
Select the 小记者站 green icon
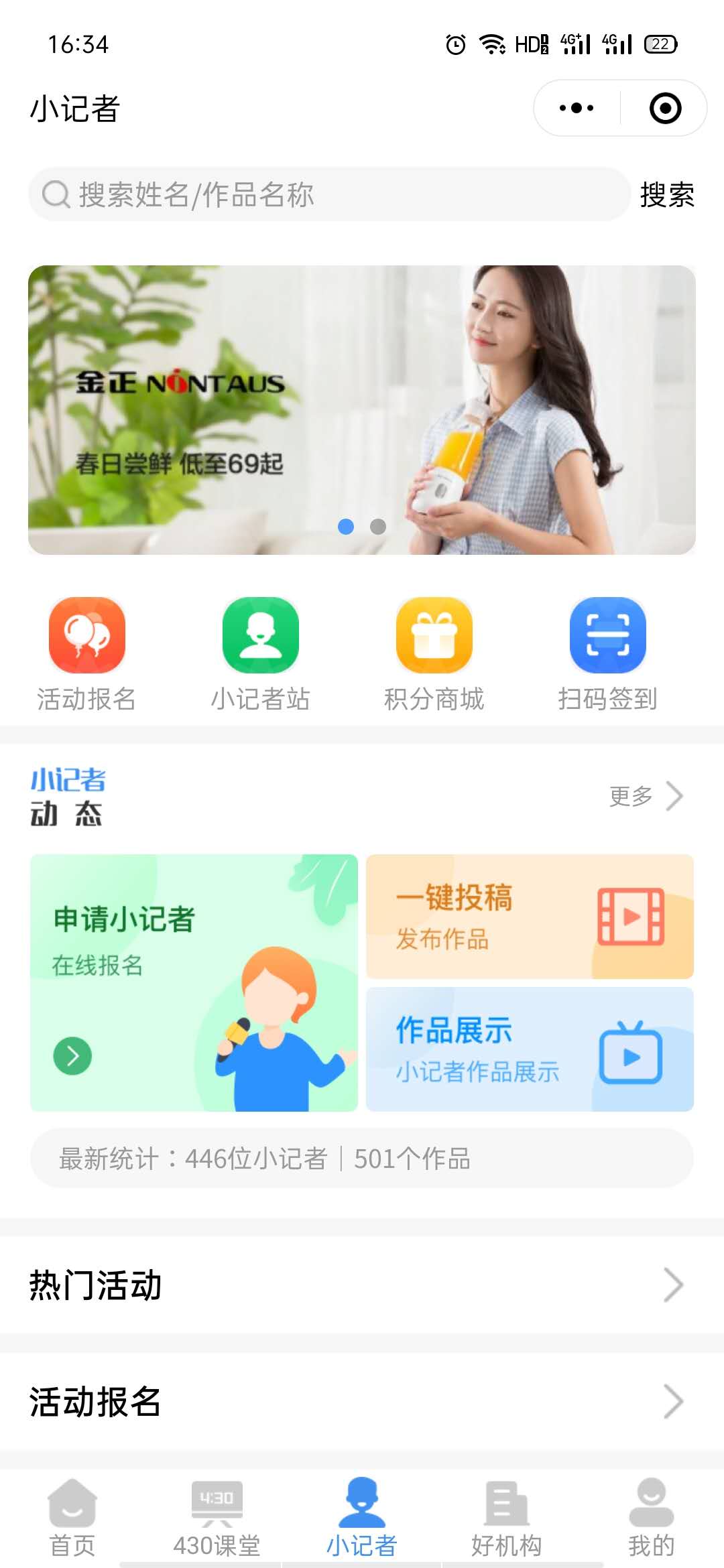[x=260, y=635]
